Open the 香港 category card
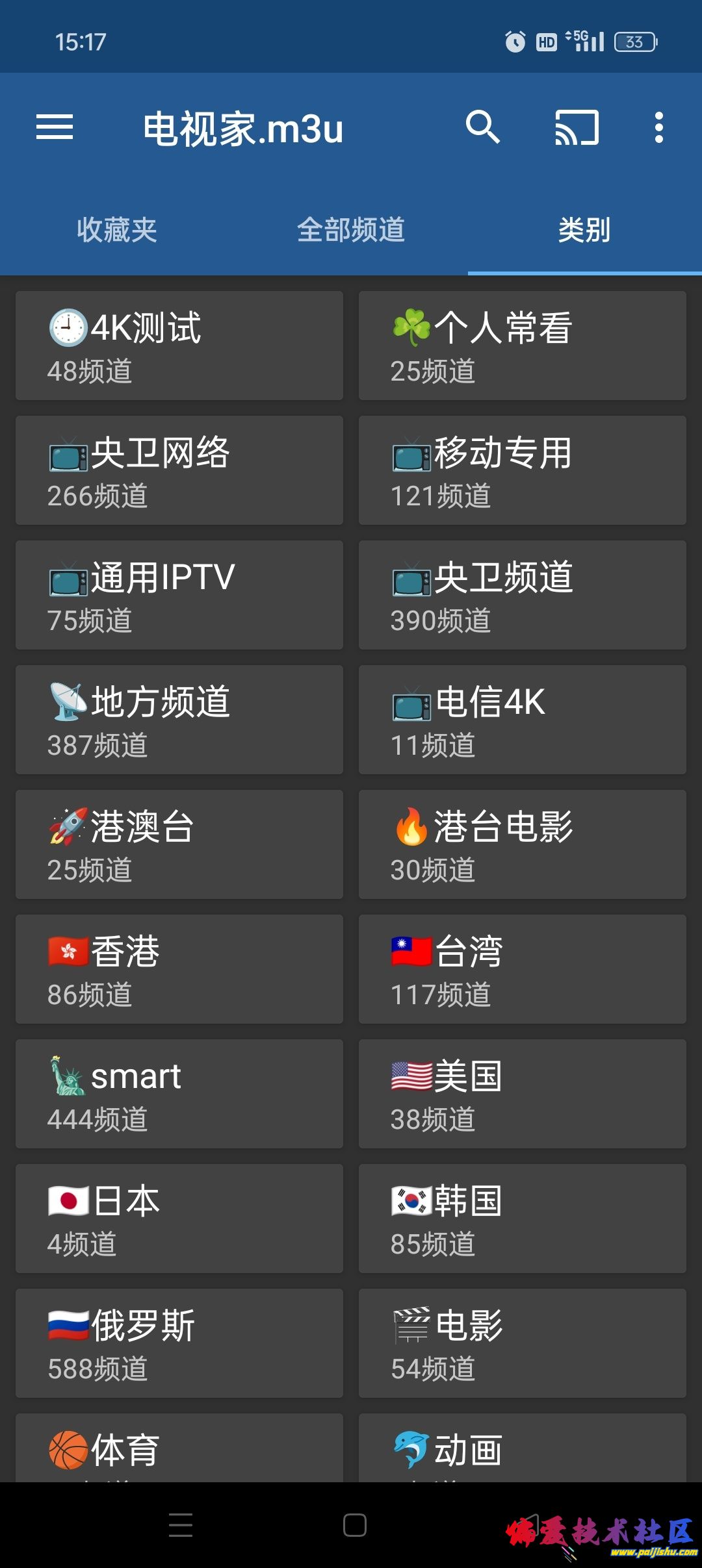 [179, 969]
